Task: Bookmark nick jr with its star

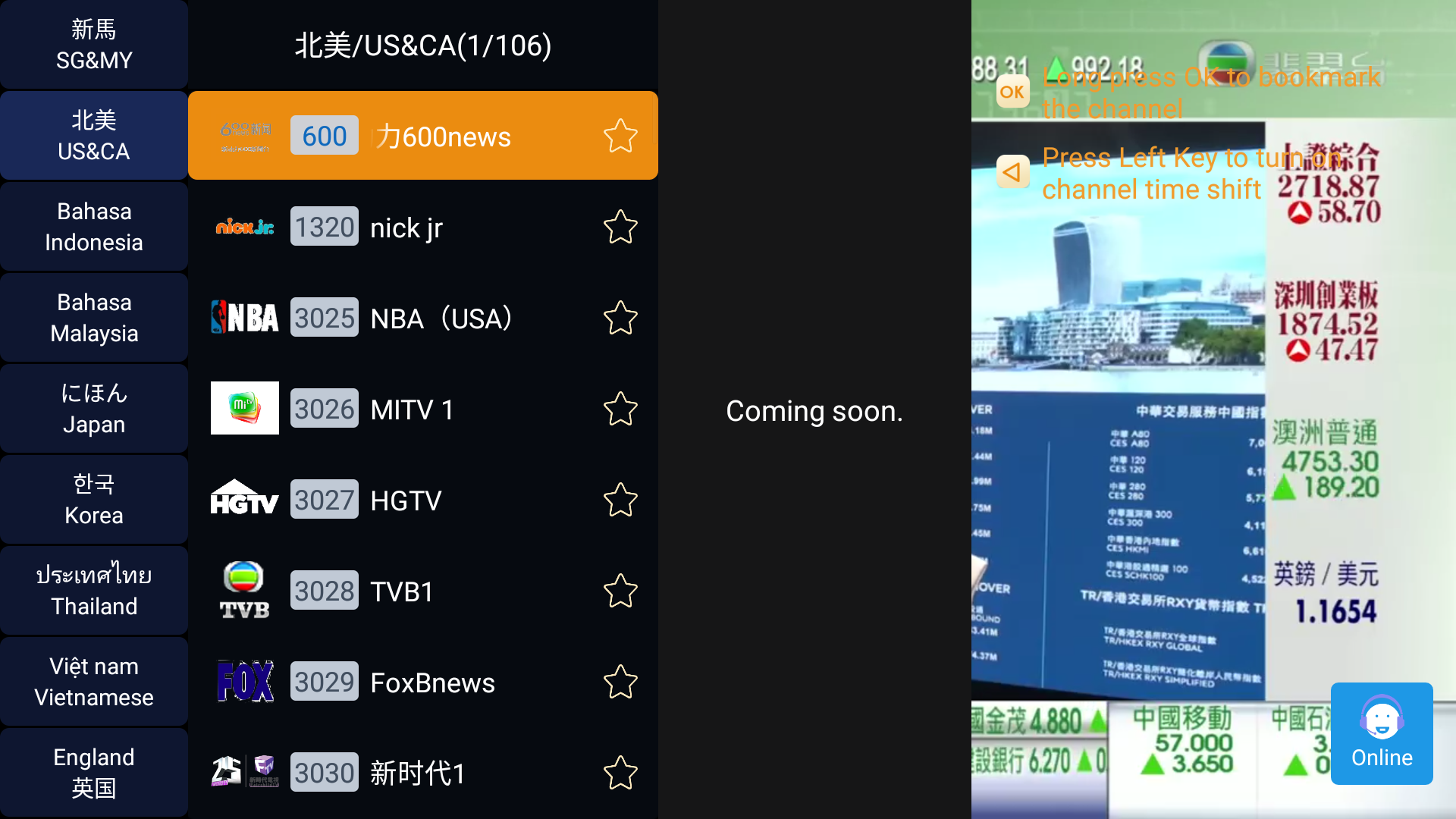Action: [620, 227]
